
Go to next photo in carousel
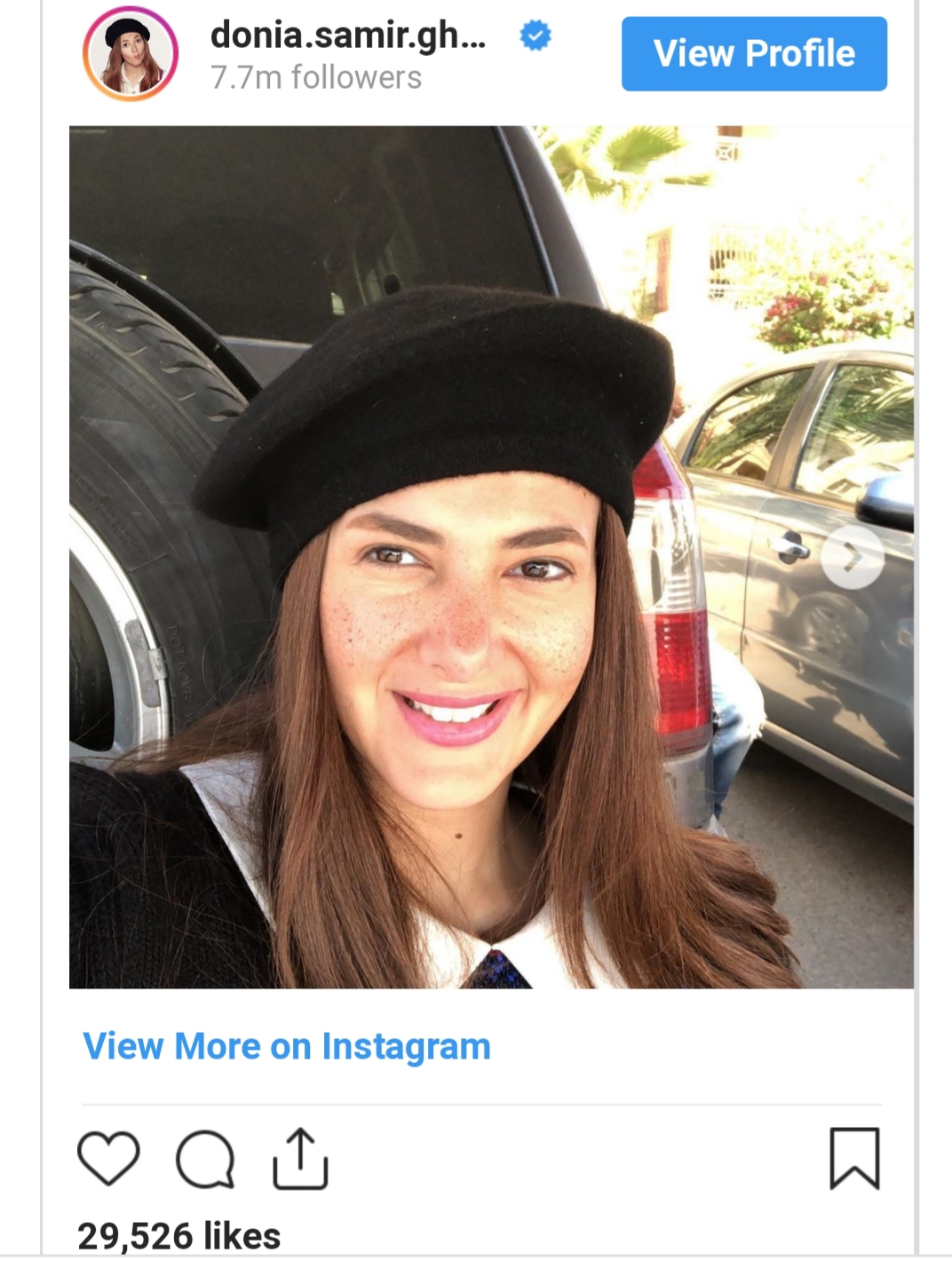coord(852,558)
